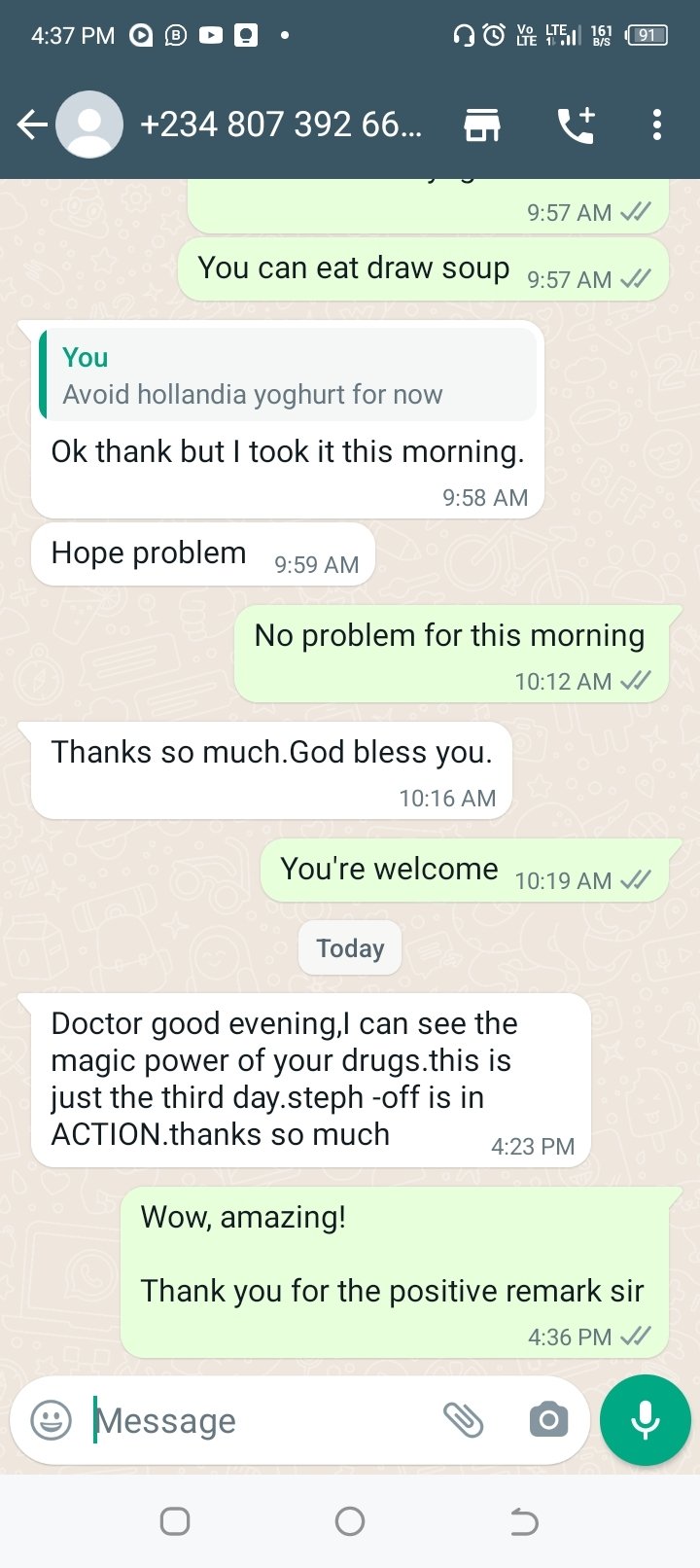Tap the system home button

pos(350,1521)
